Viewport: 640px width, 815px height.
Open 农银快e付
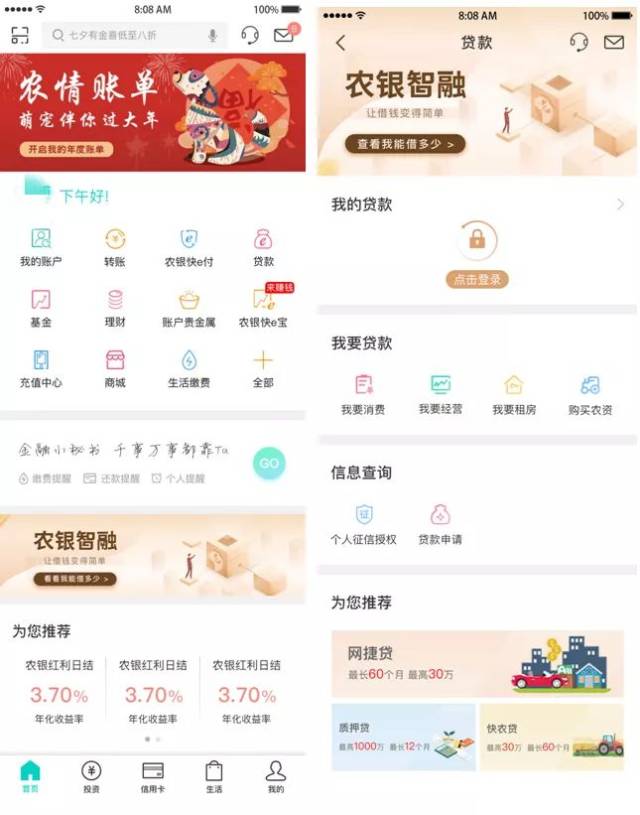(x=189, y=247)
